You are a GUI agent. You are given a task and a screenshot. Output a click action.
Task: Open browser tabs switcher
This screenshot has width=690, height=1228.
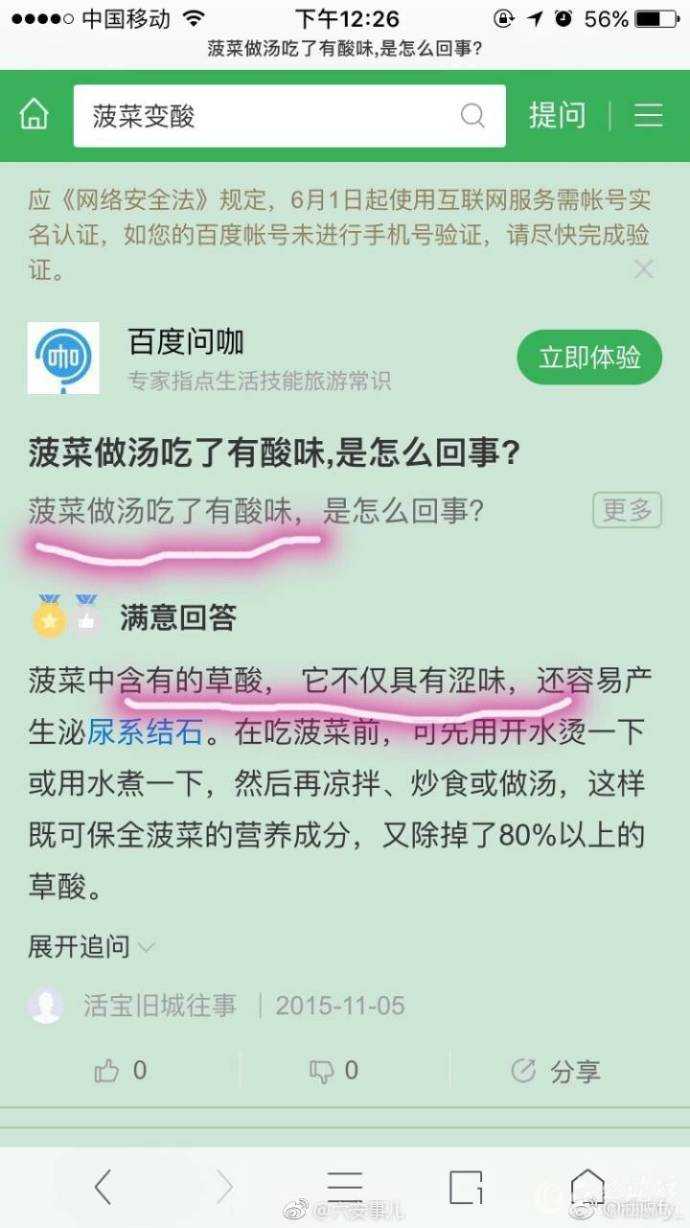tap(465, 1186)
